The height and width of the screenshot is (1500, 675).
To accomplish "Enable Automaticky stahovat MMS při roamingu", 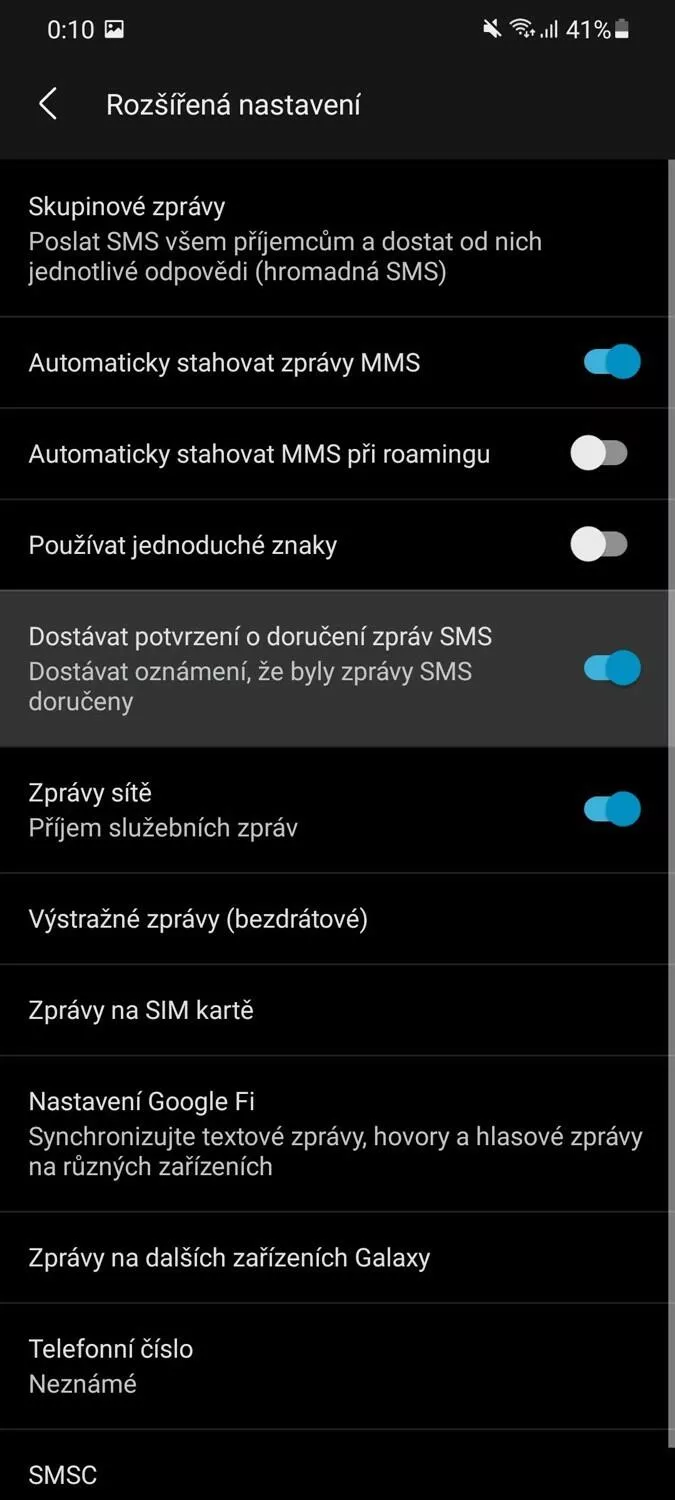I will tap(599, 453).
